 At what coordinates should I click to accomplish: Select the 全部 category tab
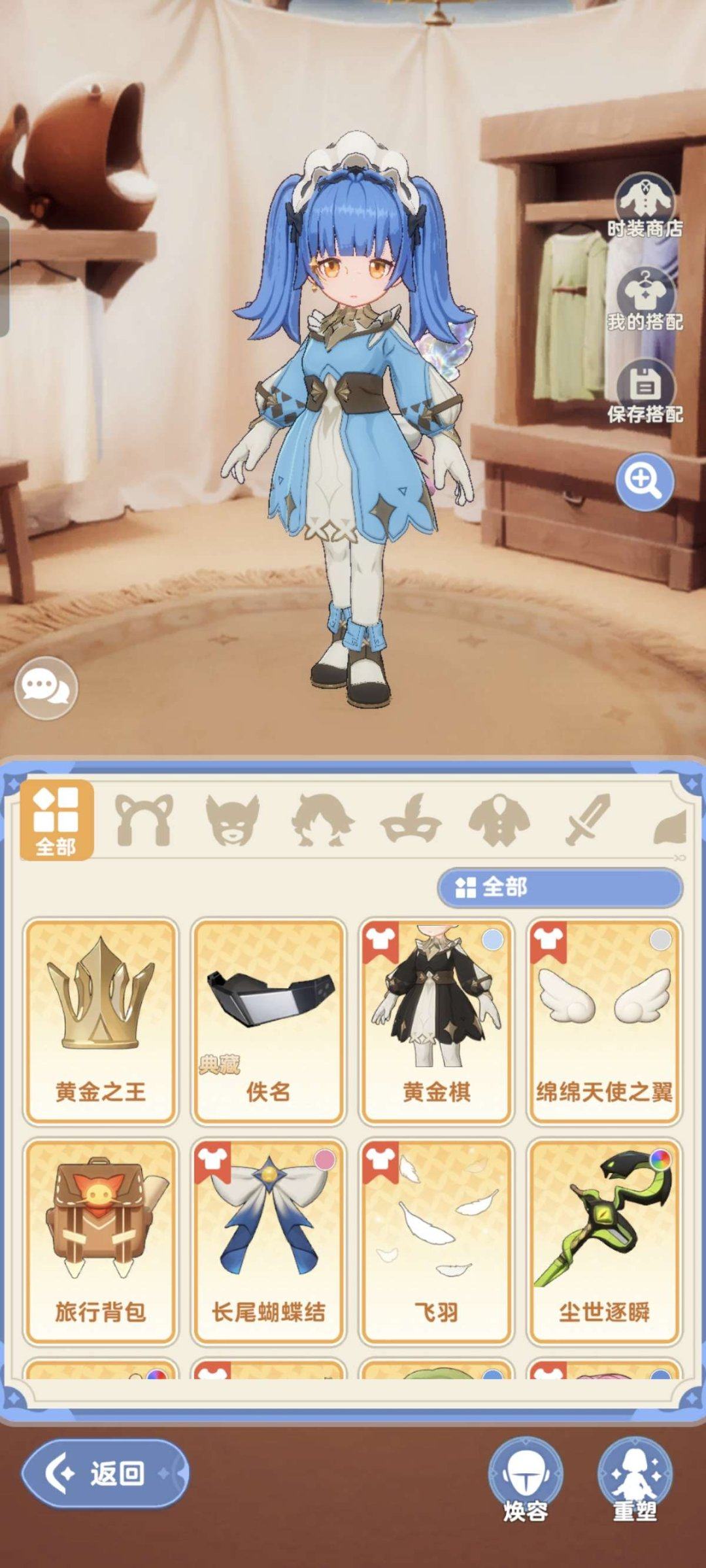tap(57, 820)
